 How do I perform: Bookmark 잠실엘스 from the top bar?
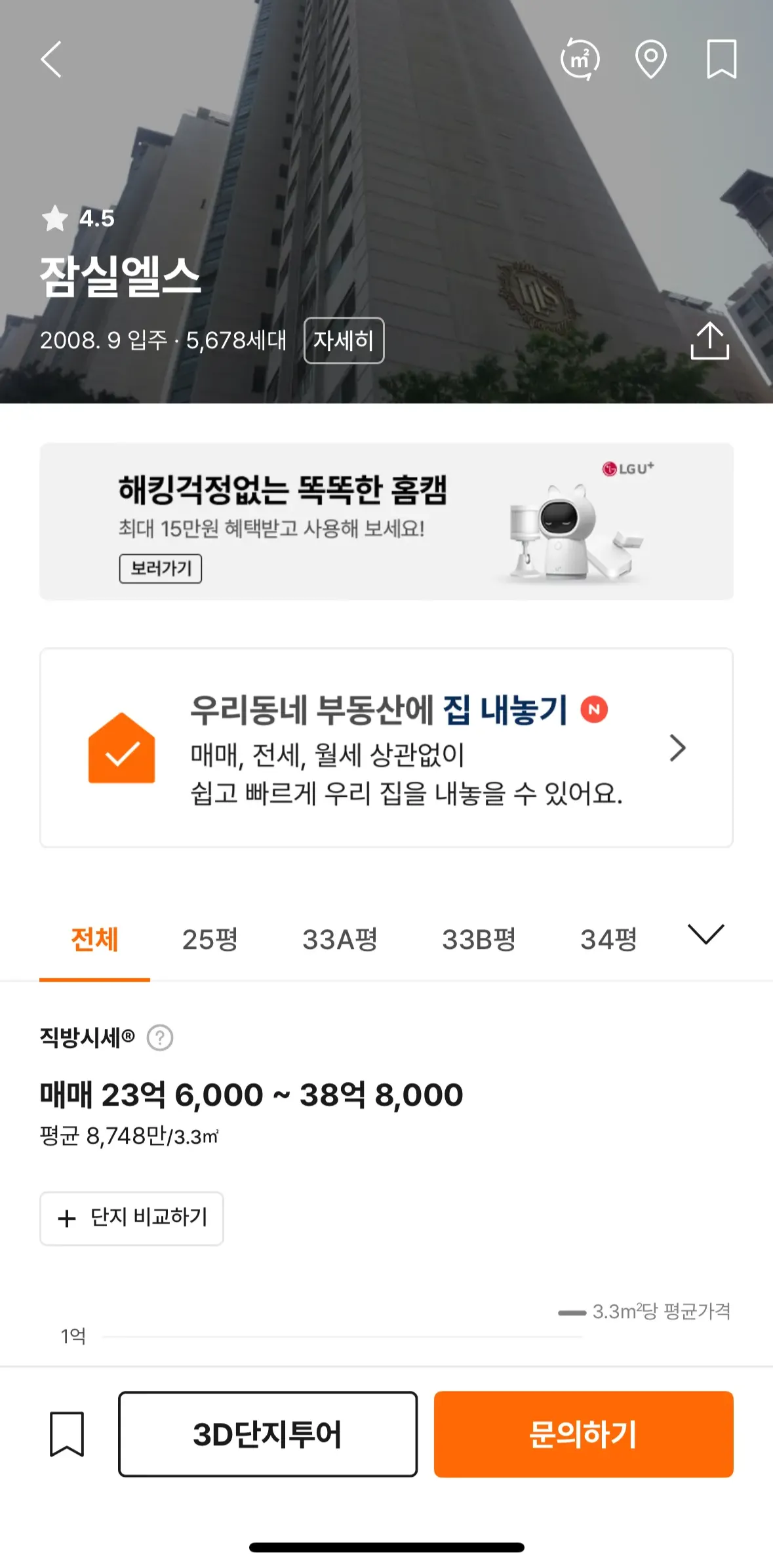click(x=721, y=60)
